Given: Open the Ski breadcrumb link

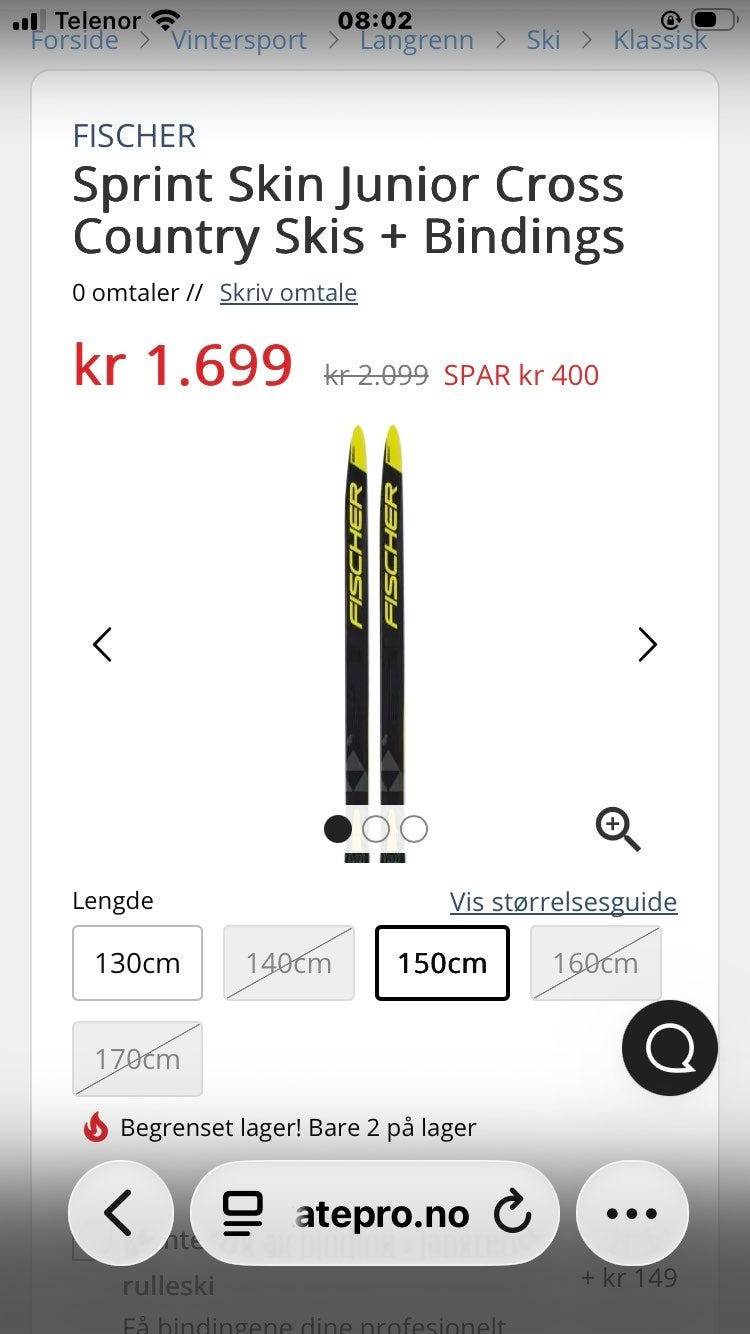Looking at the screenshot, I should [543, 41].
